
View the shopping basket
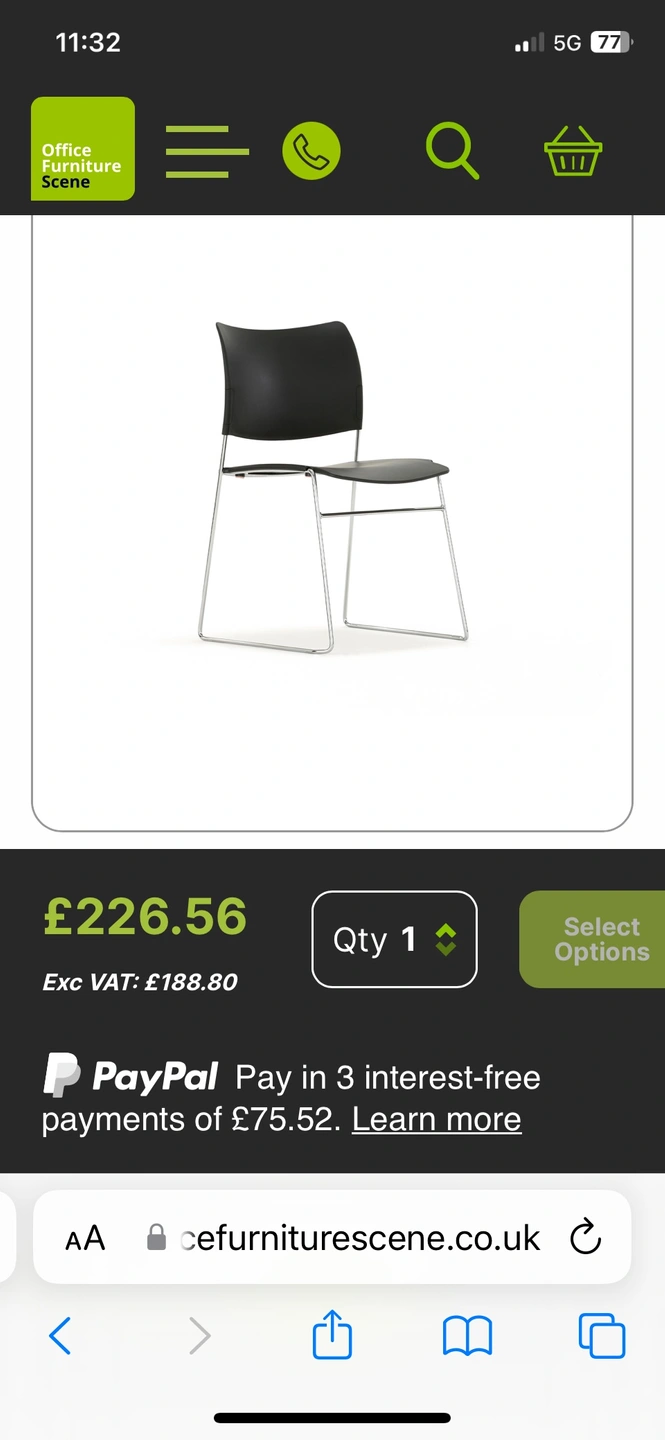(573, 152)
